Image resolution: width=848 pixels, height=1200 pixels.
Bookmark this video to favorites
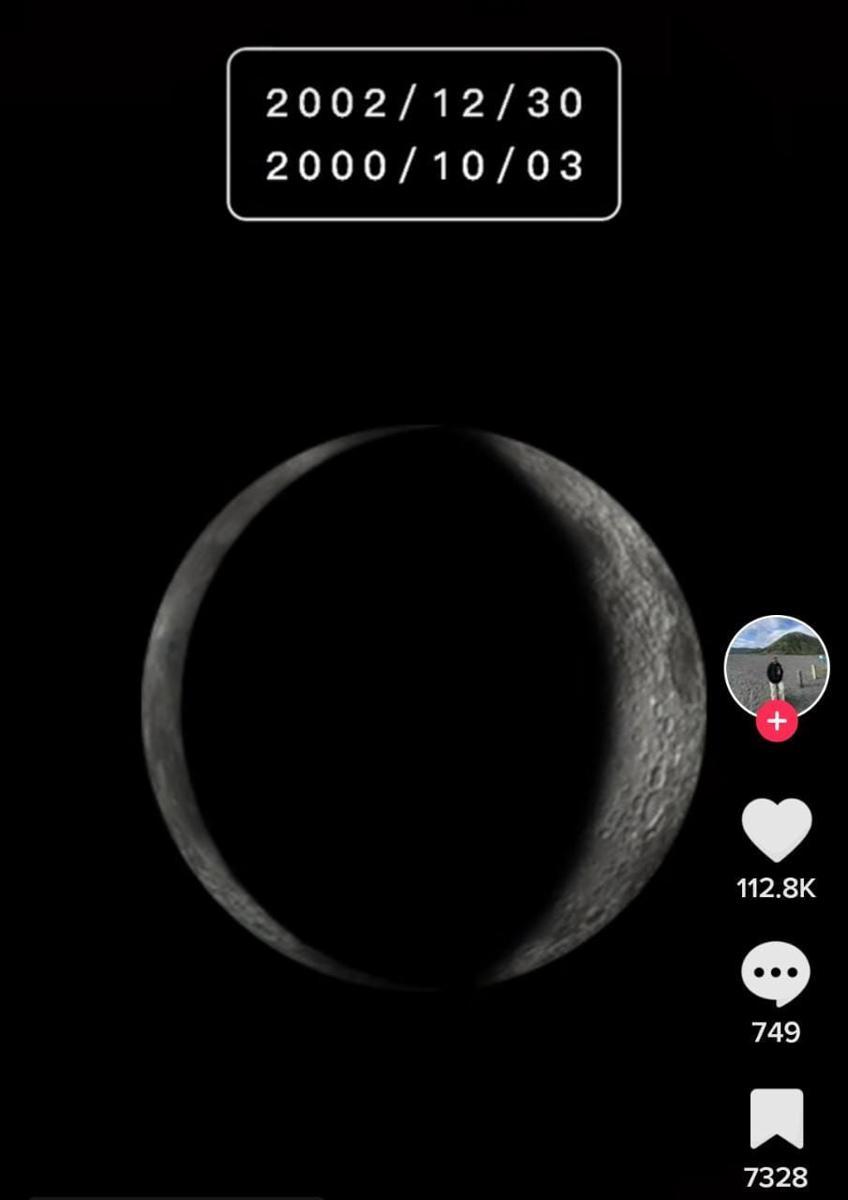(776, 1119)
